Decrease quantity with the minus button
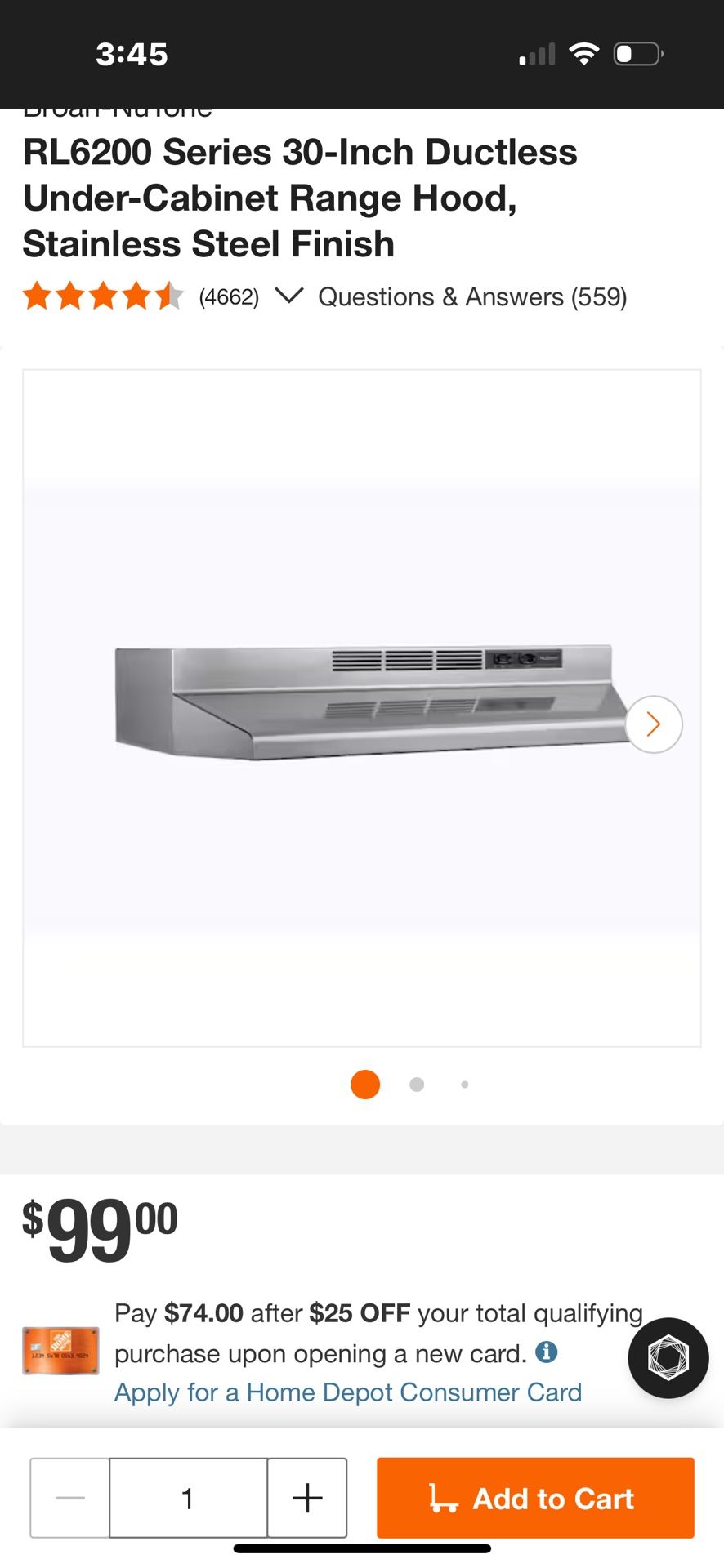Screen dimensions: 724x1568 pyautogui.click(x=70, y=1498)
